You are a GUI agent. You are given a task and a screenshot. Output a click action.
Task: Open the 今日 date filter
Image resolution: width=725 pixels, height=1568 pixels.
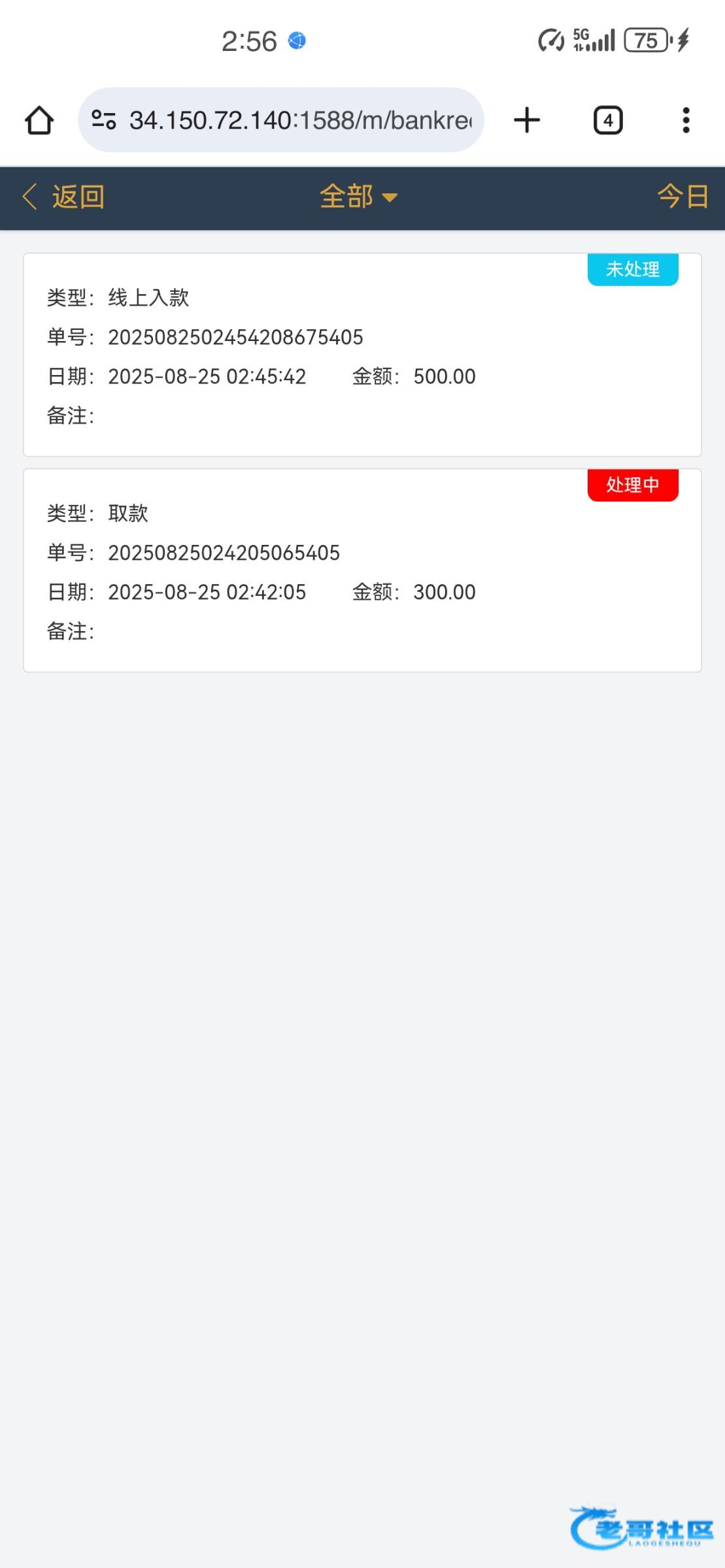pyautogui.click(x=683, y=197)
